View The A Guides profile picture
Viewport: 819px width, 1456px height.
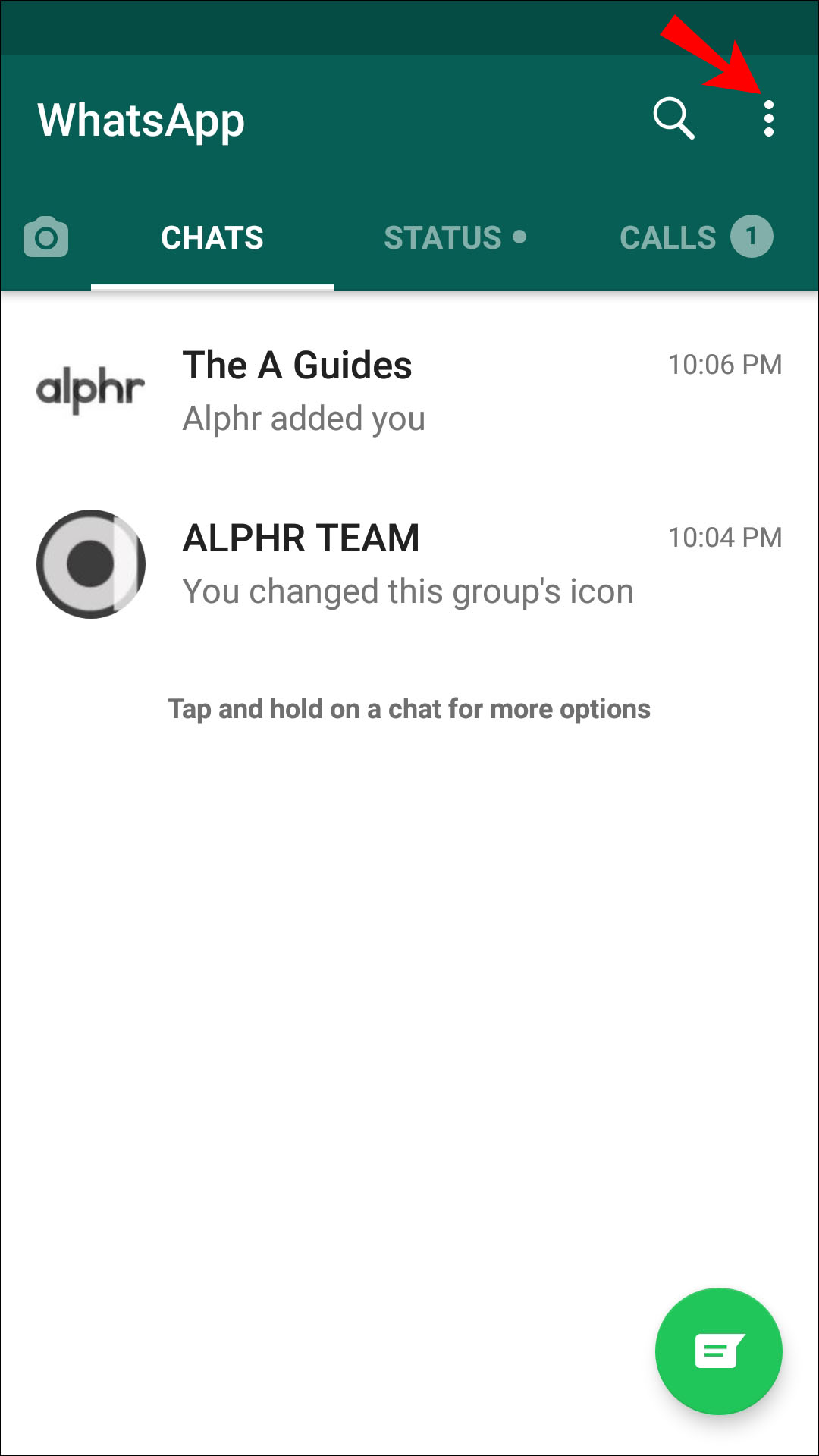pos(91,390)
